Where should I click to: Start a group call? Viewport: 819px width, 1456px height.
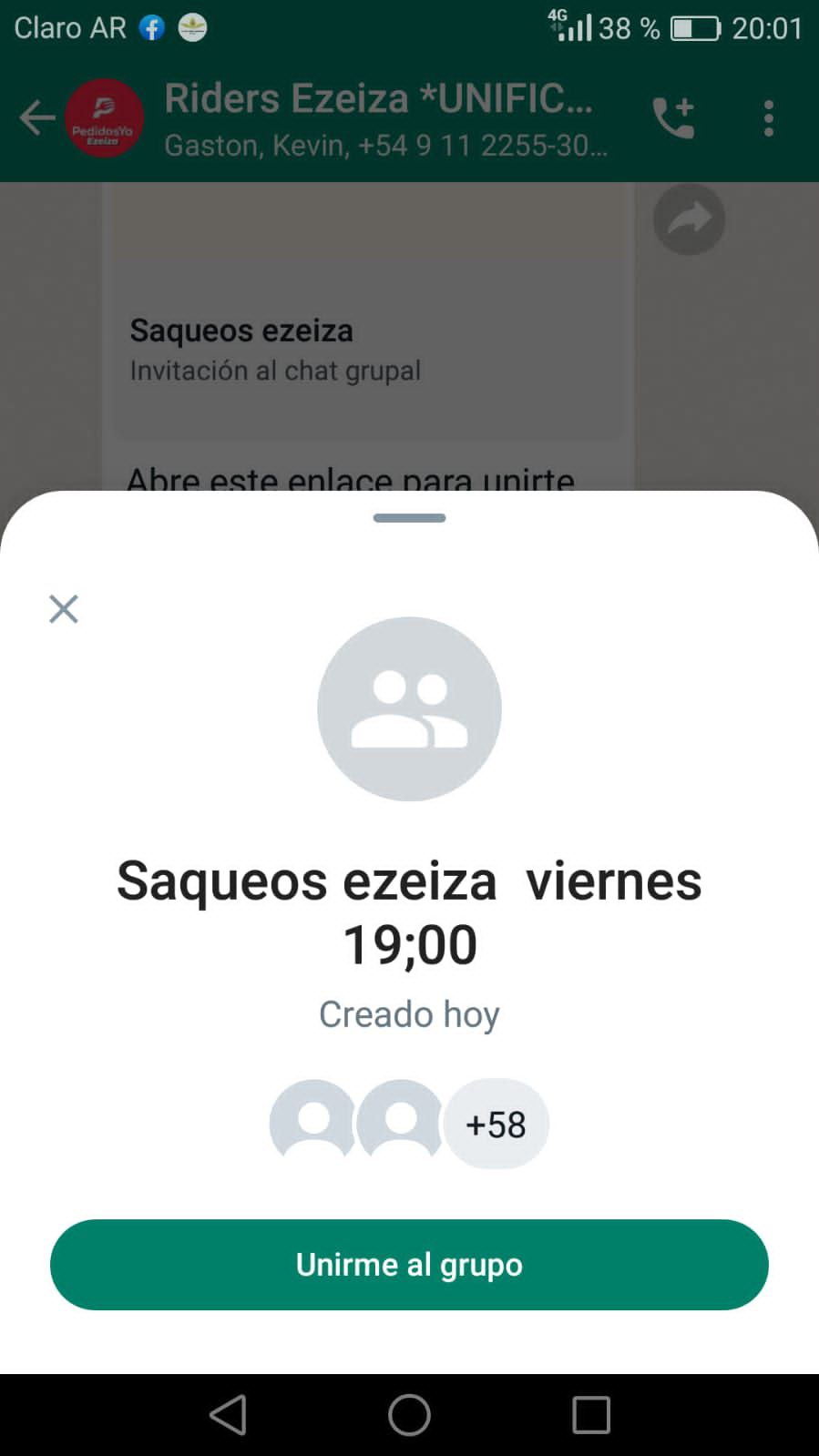click(673, 117)
